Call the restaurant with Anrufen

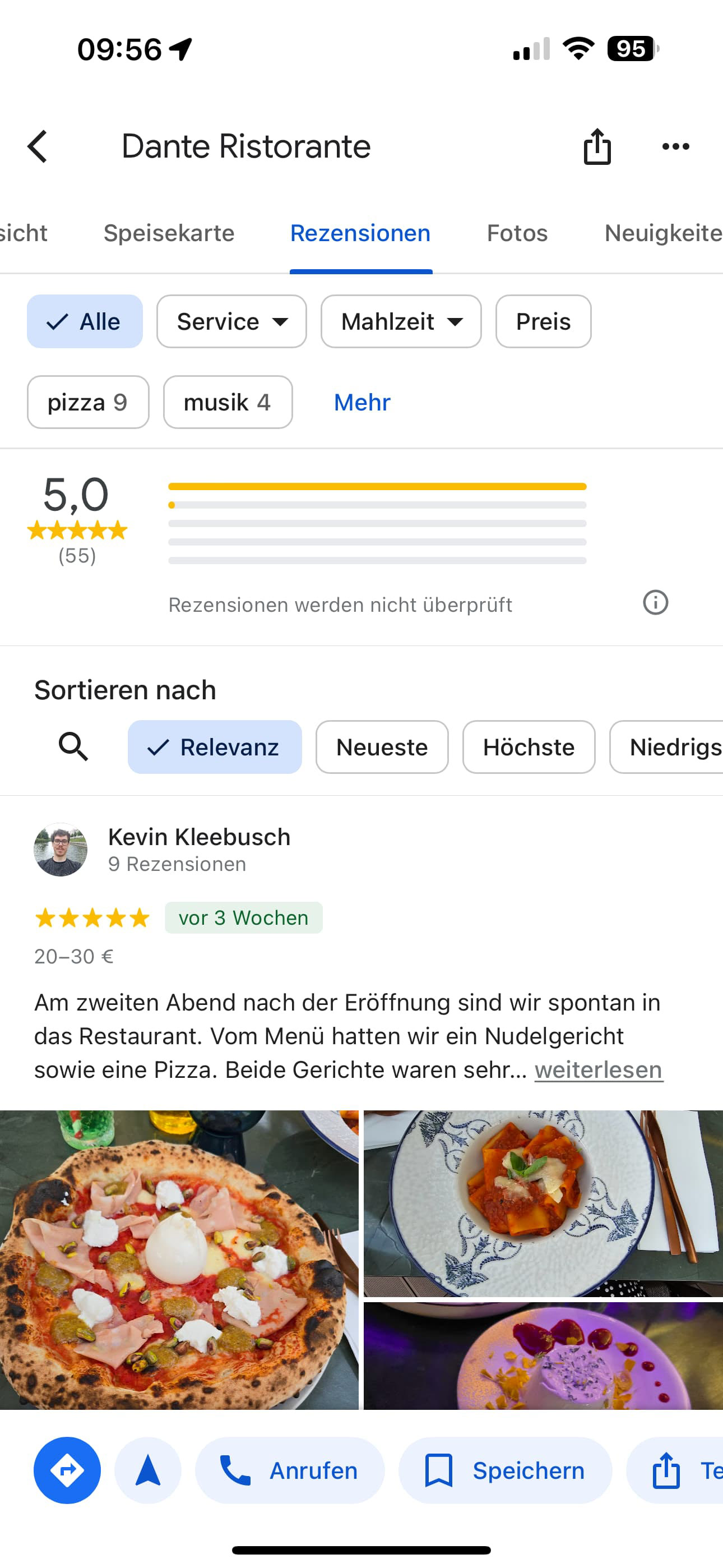(x=290, y=1470)
